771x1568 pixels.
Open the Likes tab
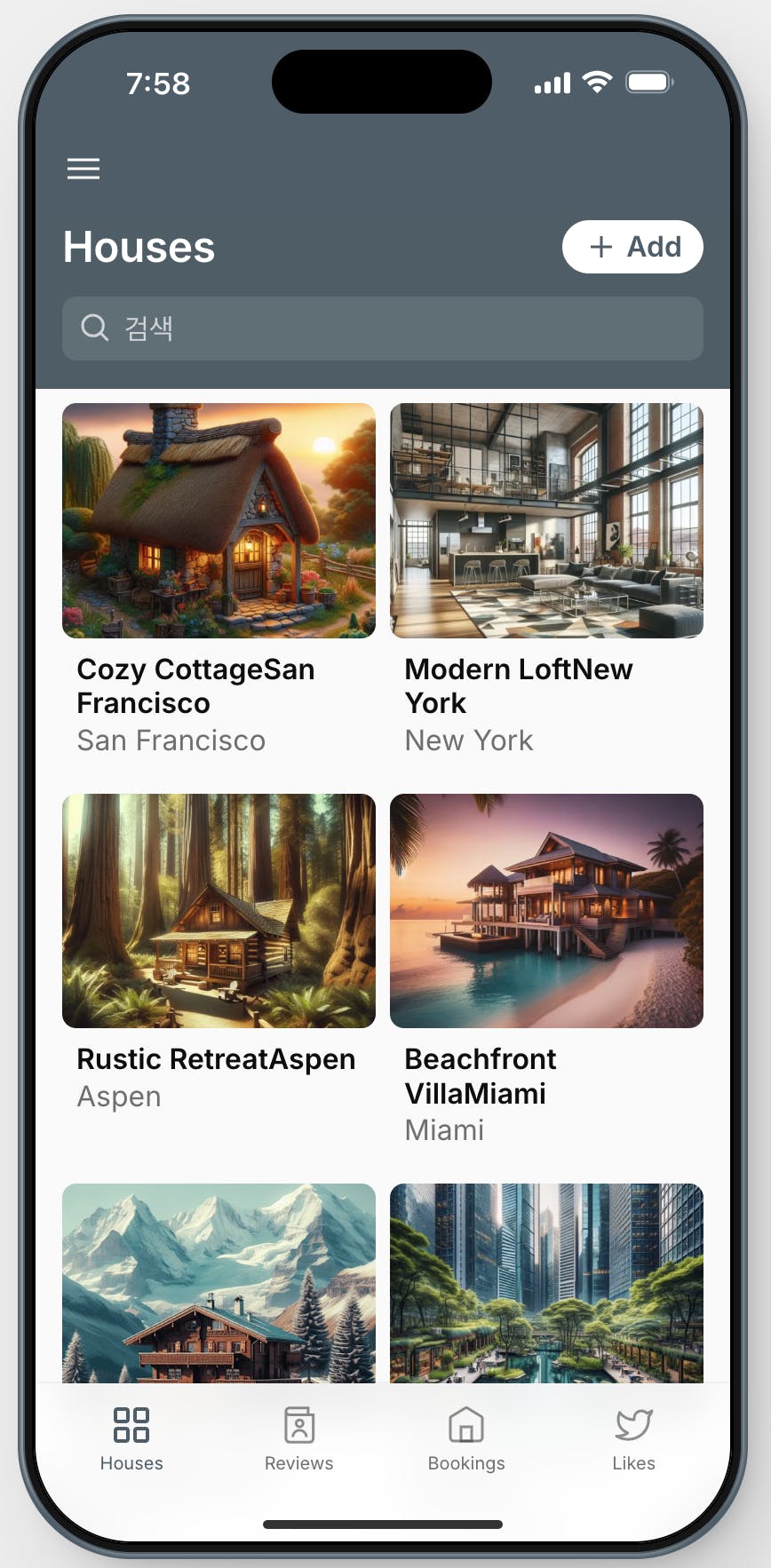pyautogui.click(x=633, y=1438)
